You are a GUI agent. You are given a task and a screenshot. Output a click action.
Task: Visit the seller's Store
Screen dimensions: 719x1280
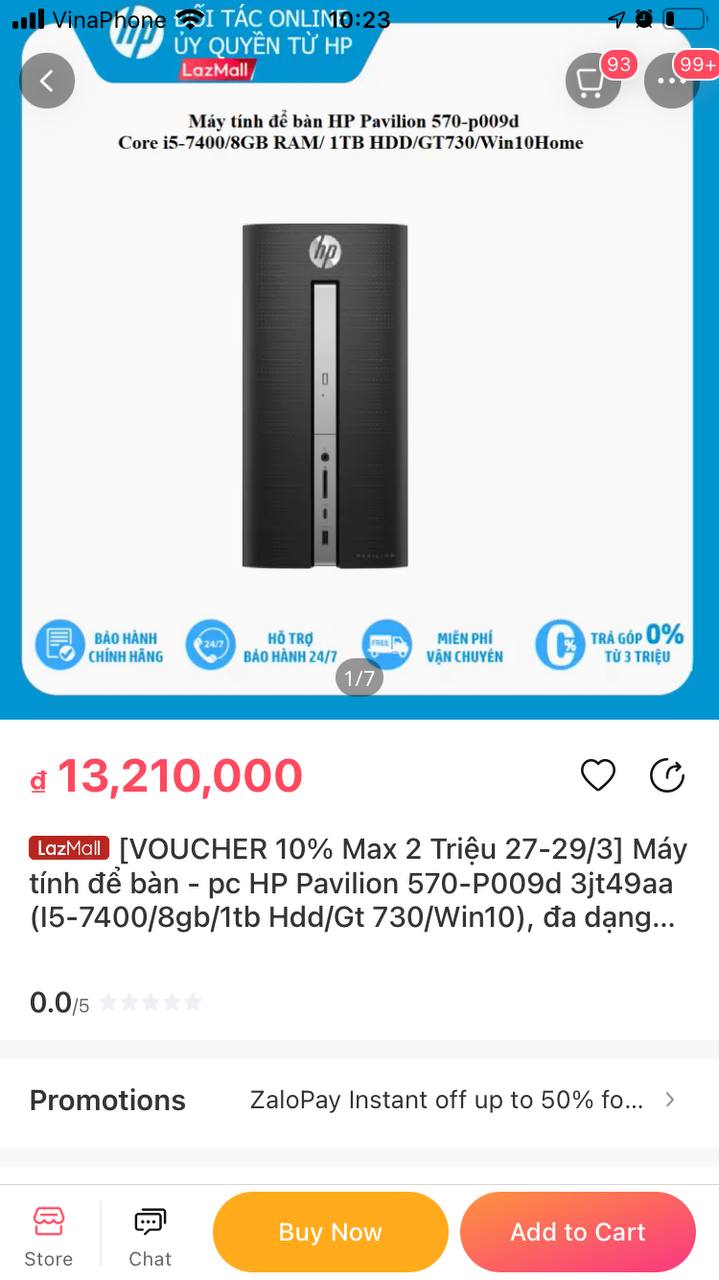(49, 1235)
